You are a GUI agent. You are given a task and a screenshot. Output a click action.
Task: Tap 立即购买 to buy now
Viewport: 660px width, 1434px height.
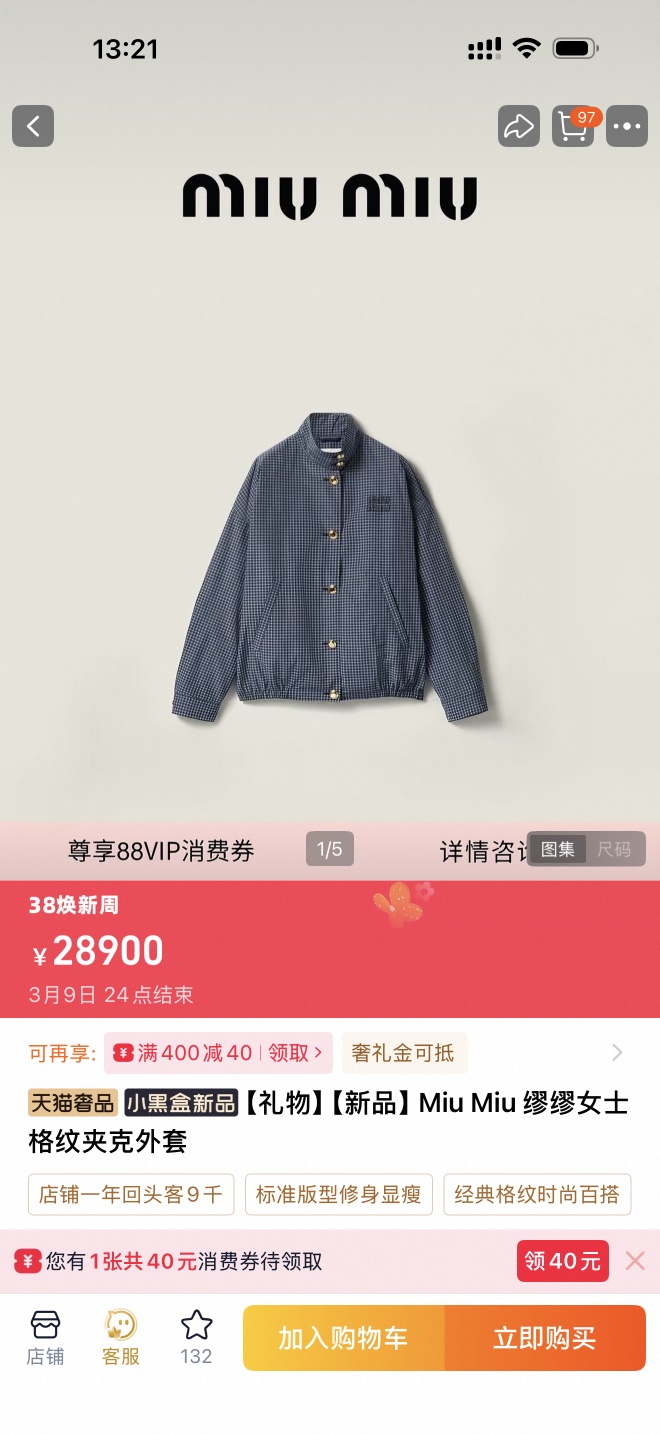545,1338
